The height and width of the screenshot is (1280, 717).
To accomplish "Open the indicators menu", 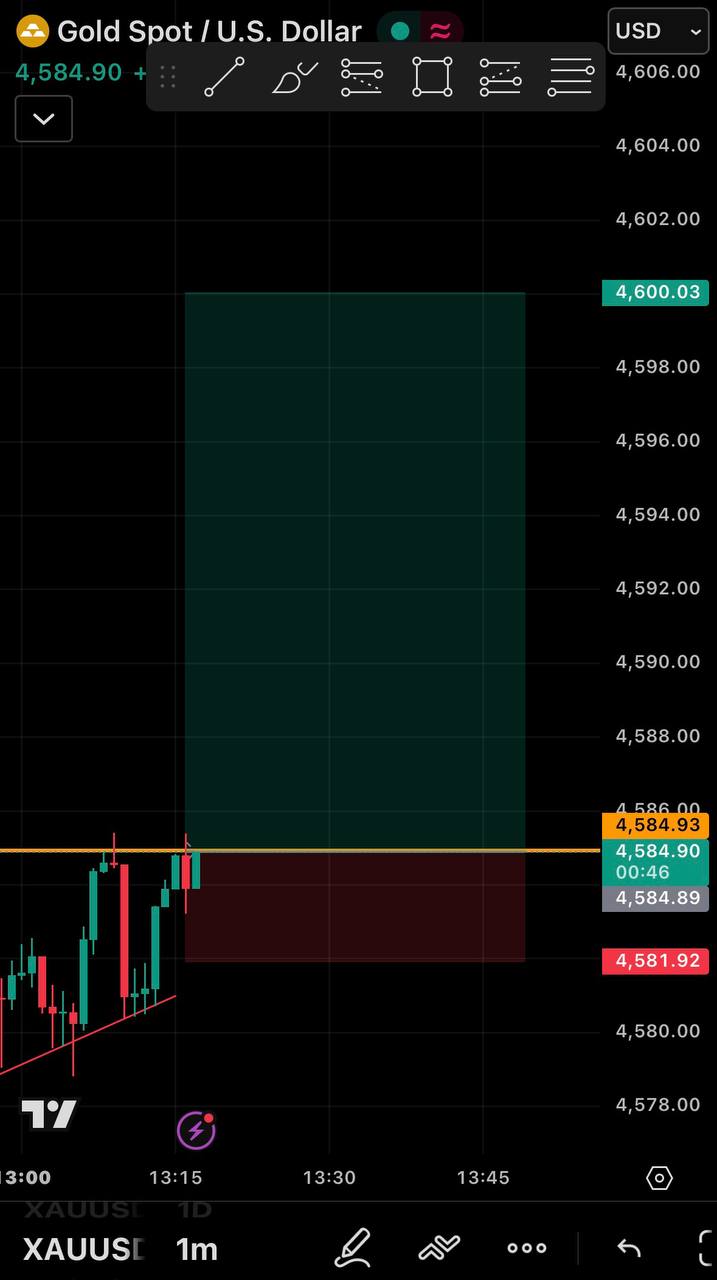I will [439, 1247].
